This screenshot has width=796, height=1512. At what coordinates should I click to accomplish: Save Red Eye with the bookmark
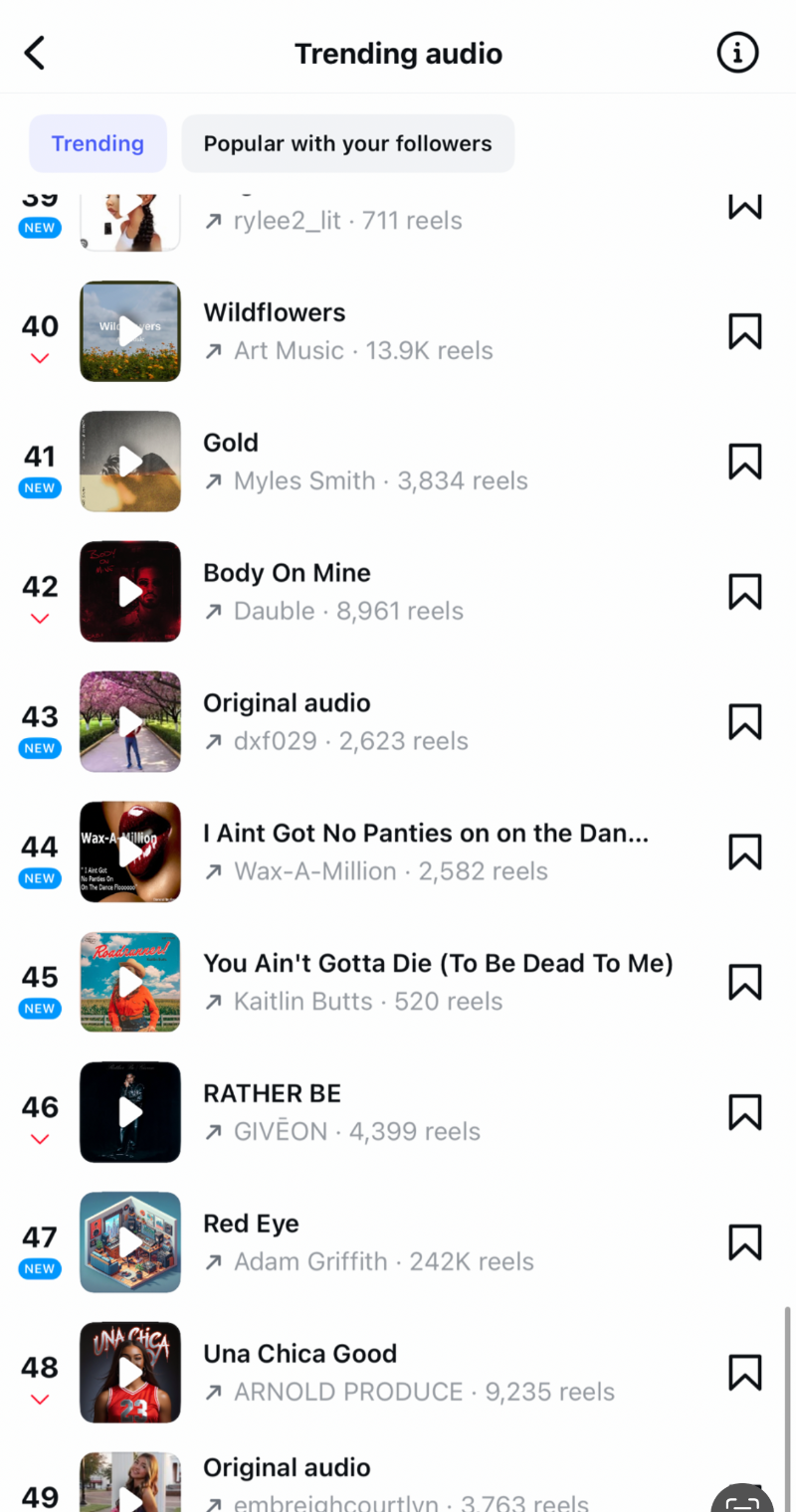(744, 1242)
